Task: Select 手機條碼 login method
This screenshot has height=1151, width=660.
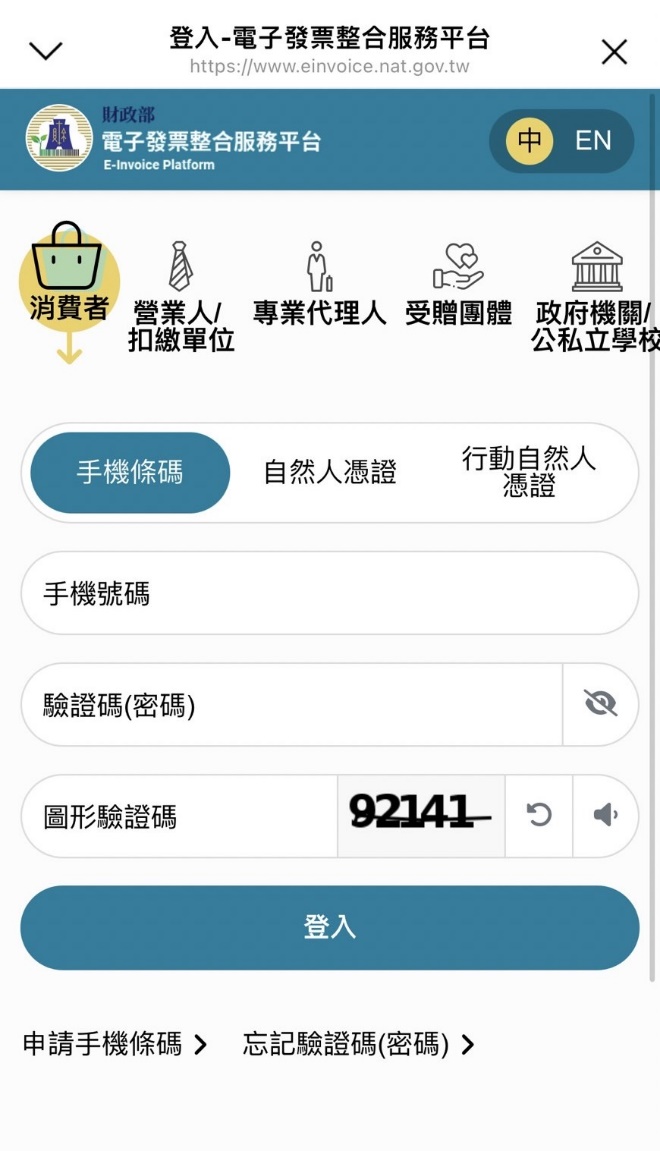Action: (130, 473)
